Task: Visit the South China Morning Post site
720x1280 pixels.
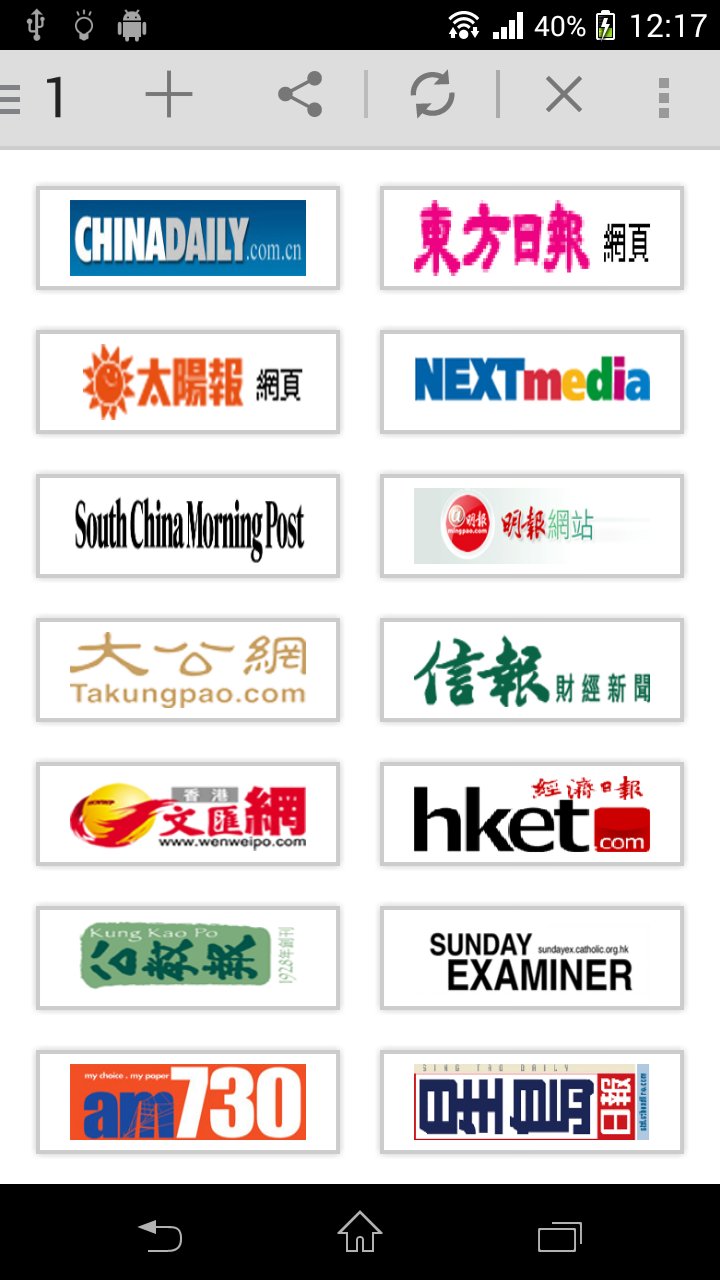Action: tap(187, 526)
